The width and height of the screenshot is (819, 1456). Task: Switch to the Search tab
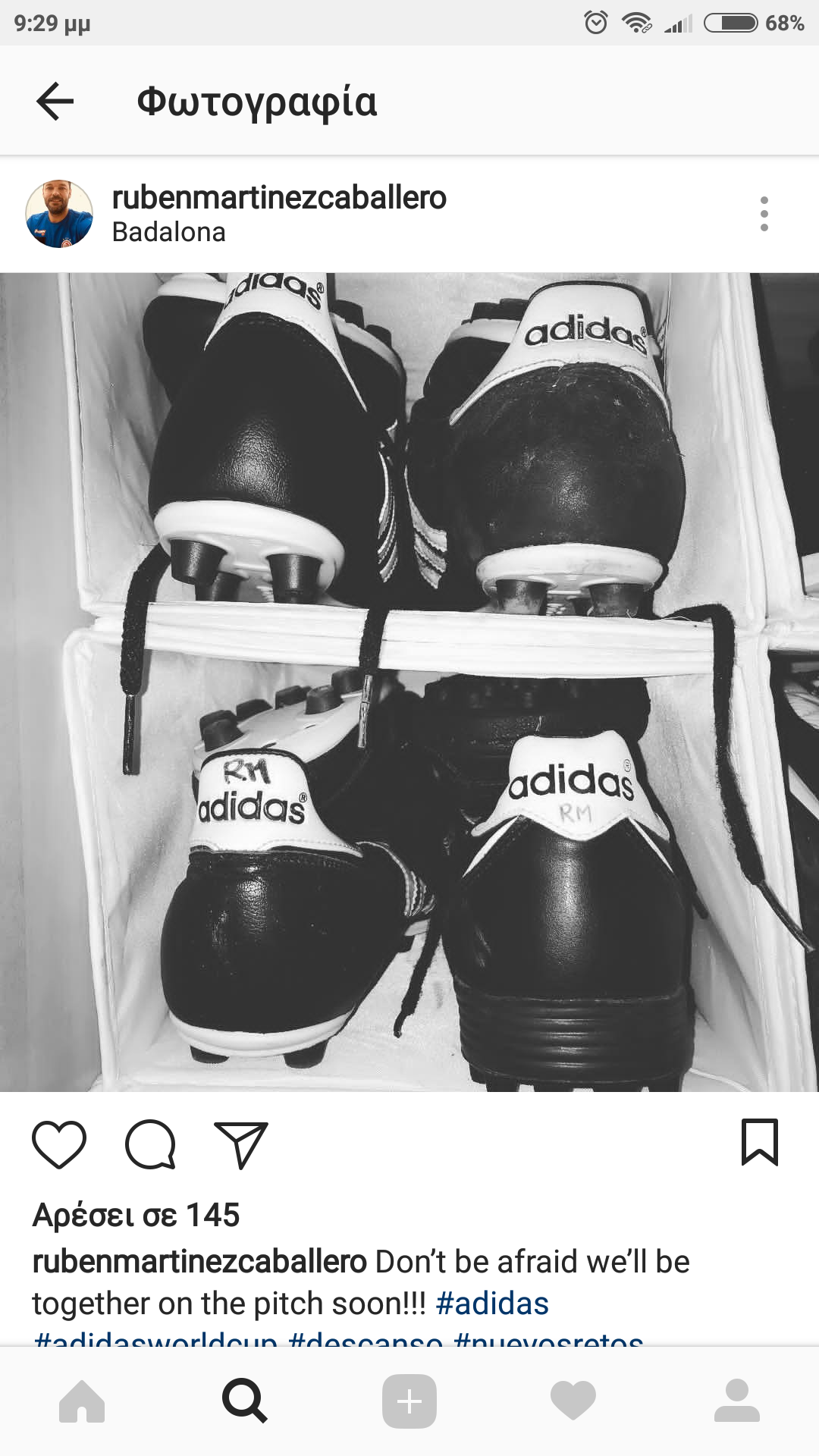[245, 1401]
